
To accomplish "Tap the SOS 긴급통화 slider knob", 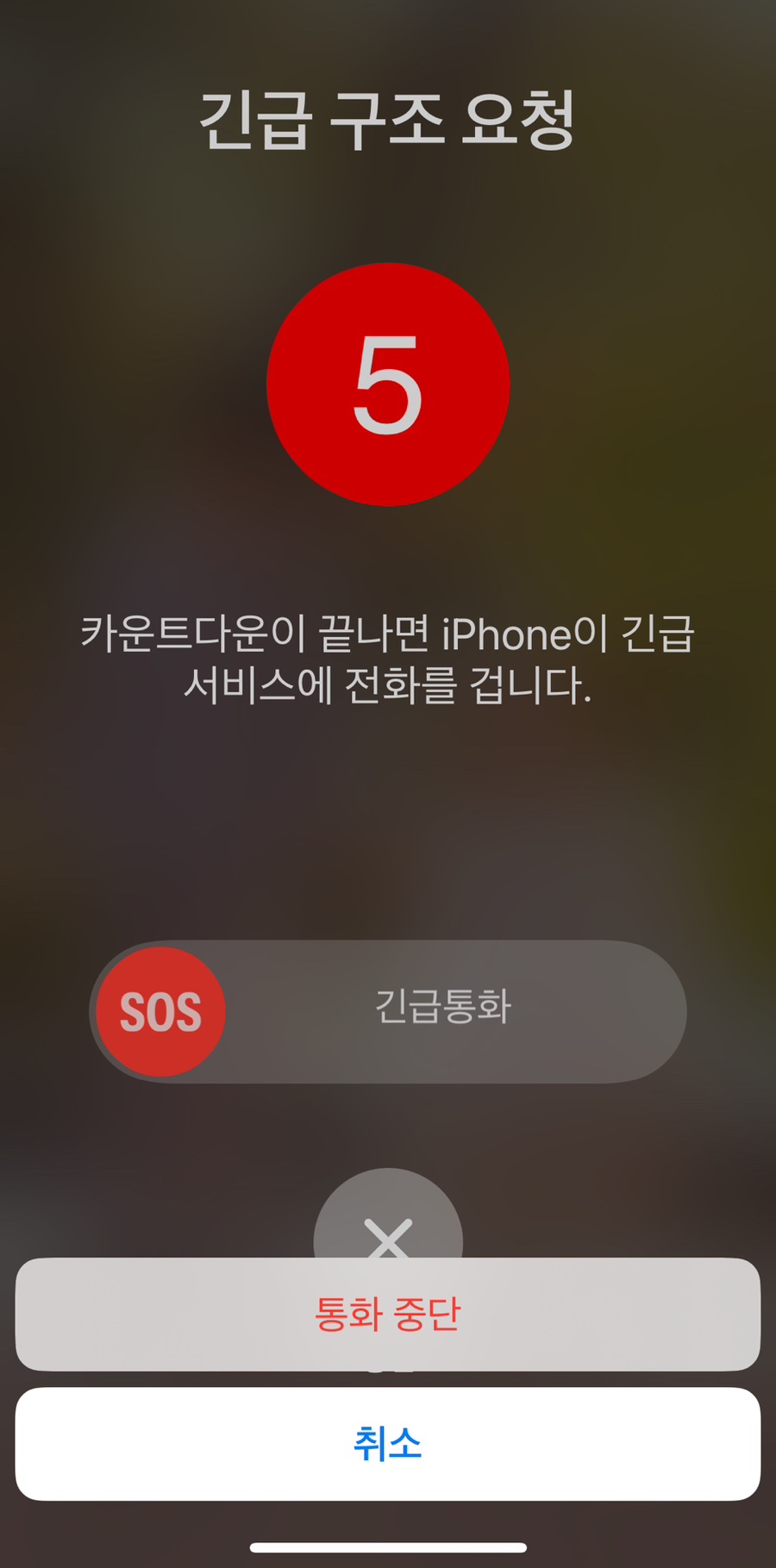I will 160,1011.
